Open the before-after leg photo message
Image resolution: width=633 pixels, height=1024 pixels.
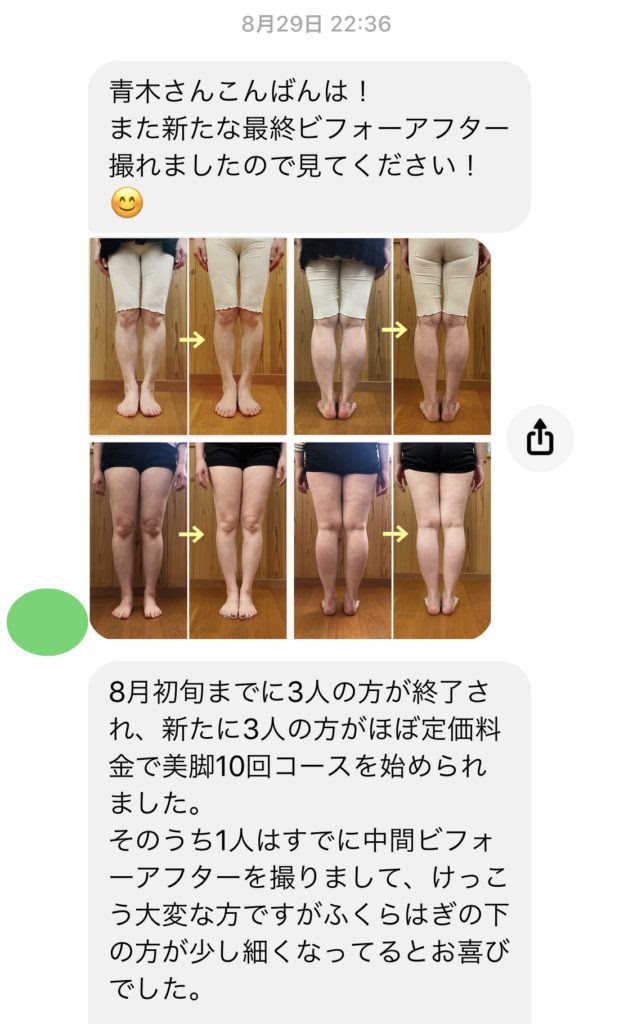click(290, 438)
